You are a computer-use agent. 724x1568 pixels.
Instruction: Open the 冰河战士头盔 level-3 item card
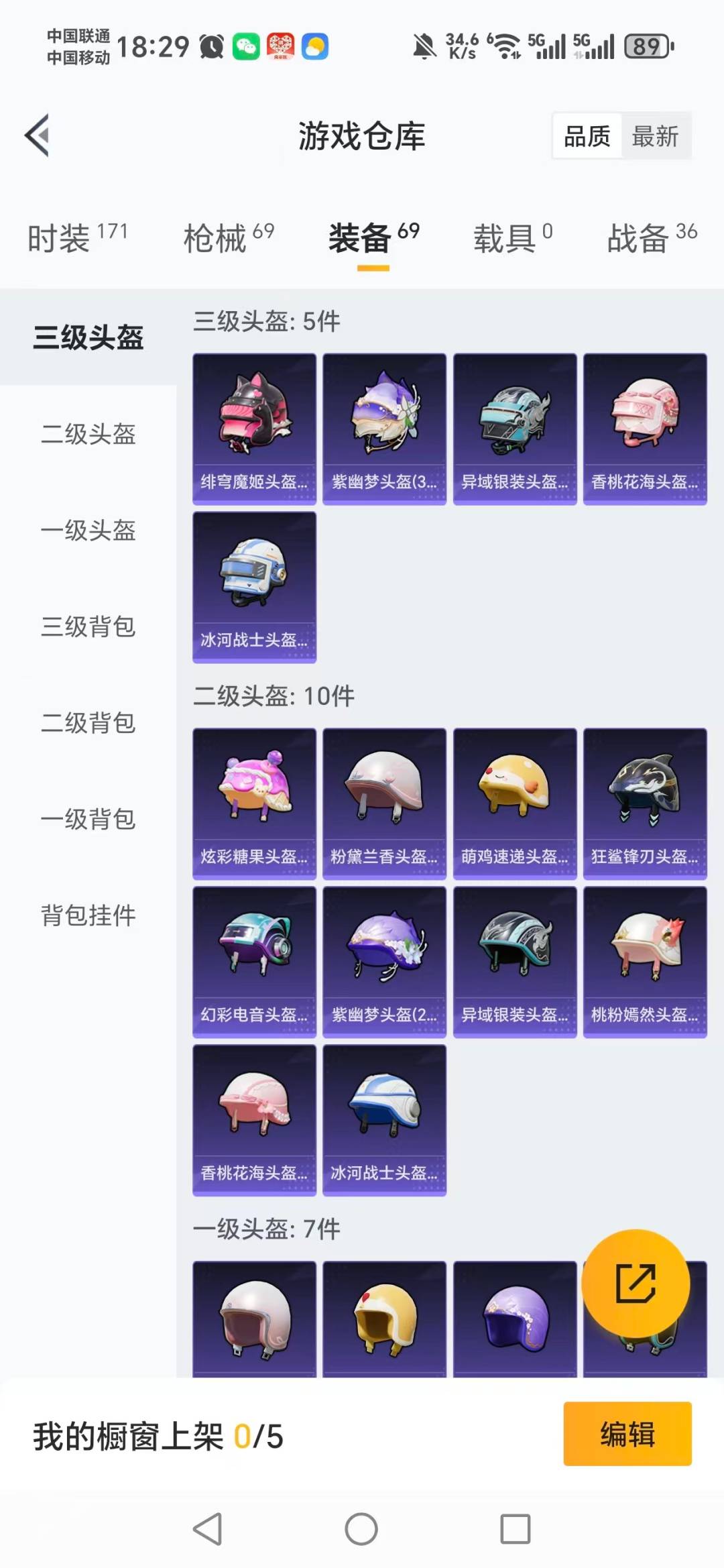pyautogui.click(x=255, y=587)
